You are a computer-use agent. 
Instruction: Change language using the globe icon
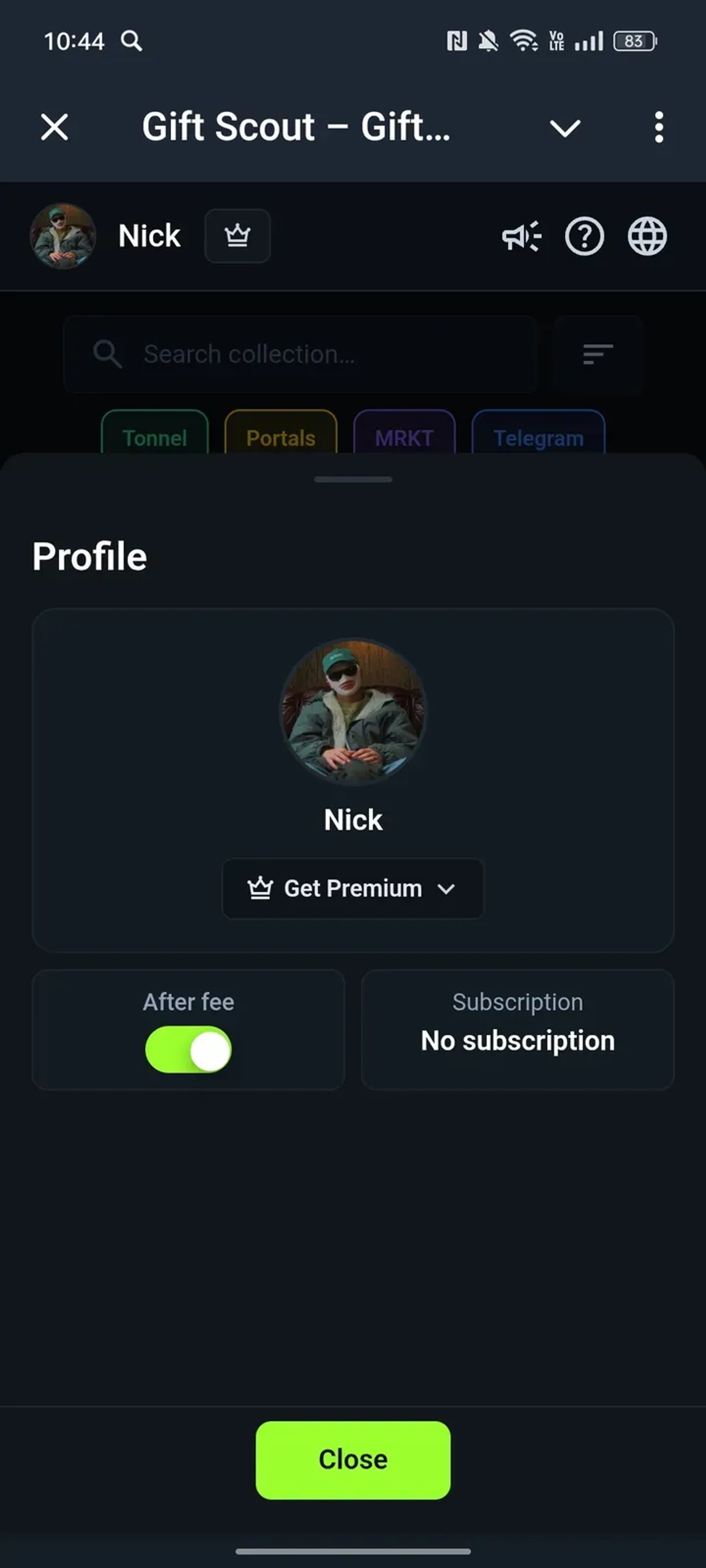646,237
